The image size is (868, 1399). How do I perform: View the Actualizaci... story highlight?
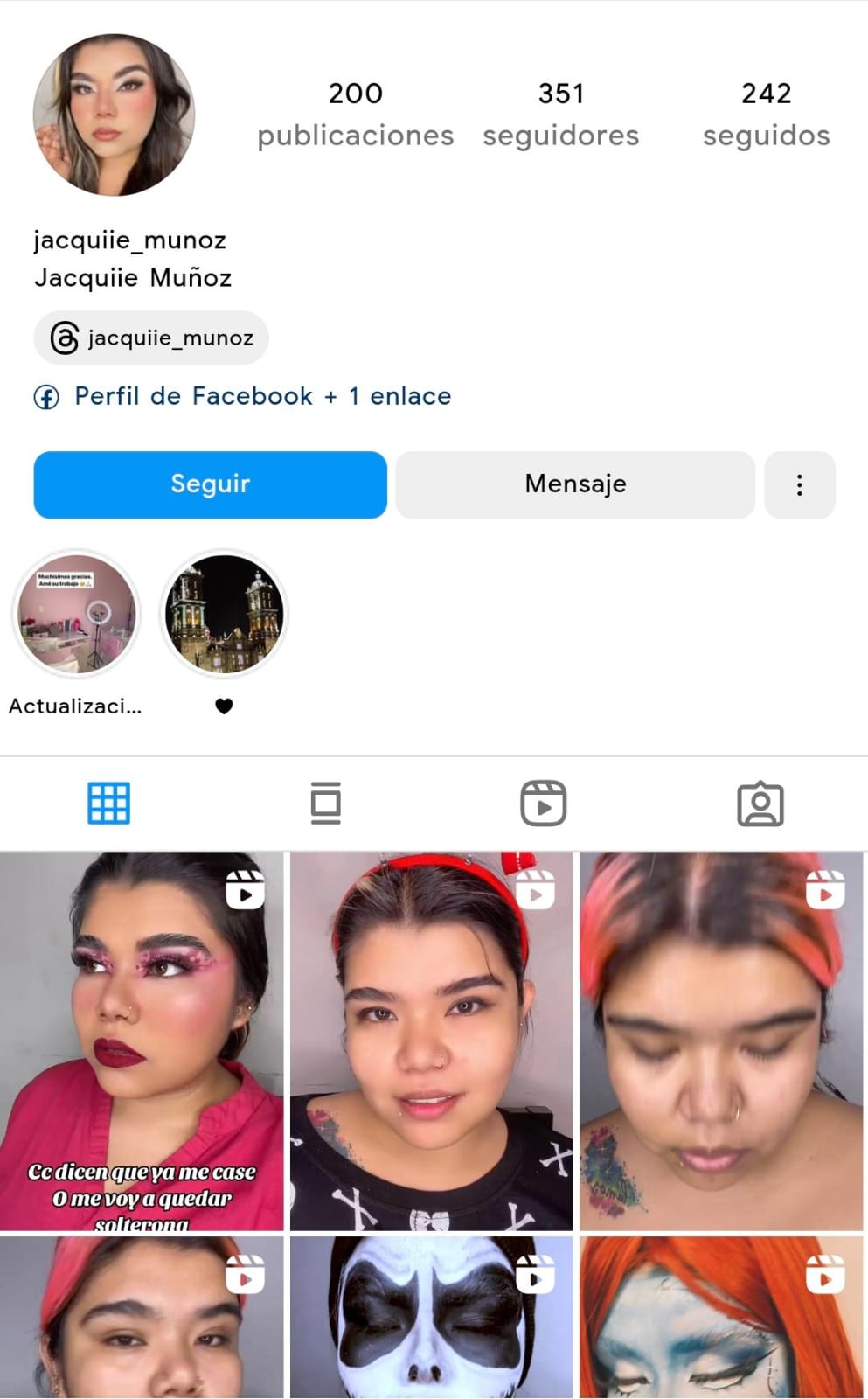point(77,615)
